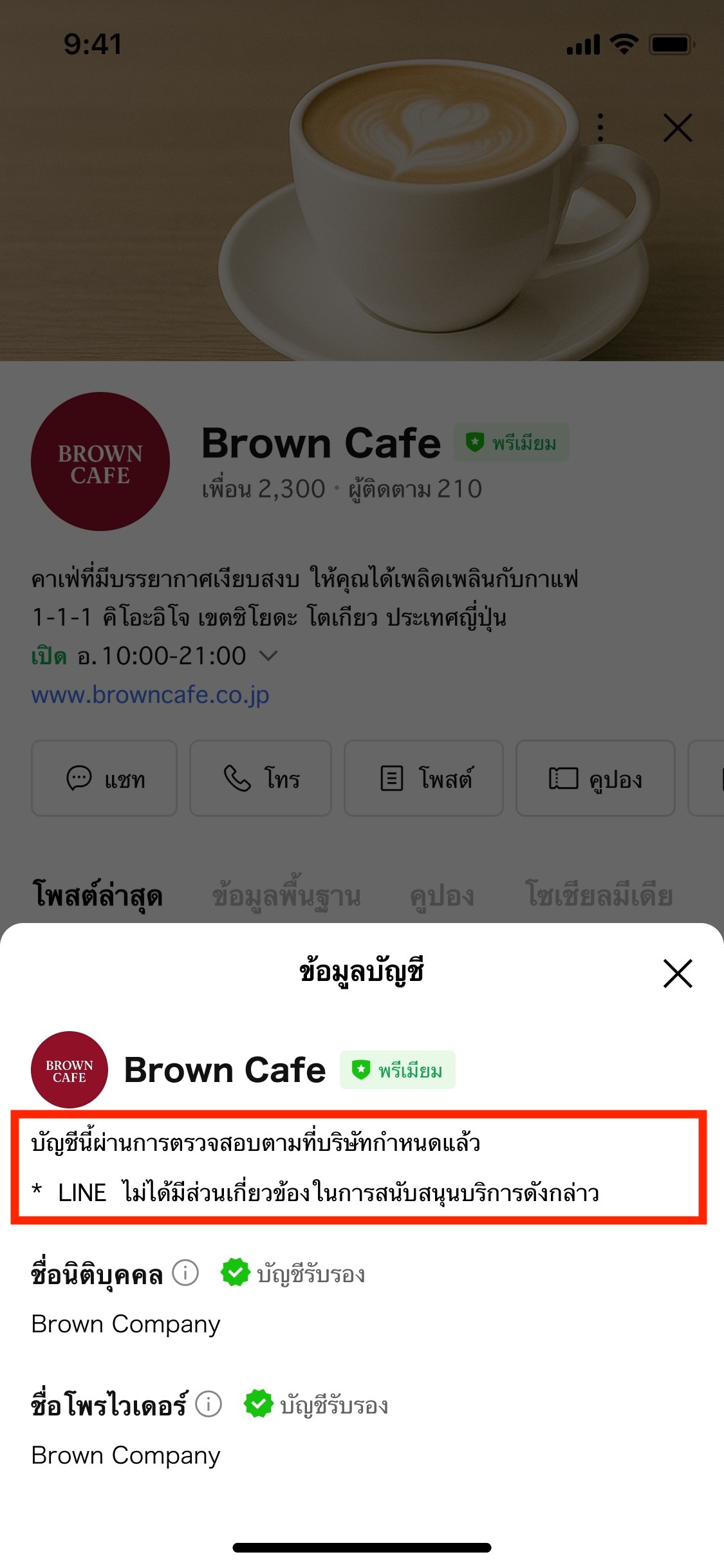Viewport: 724px width, 1568px height.
Task: Open the โพสต์ posts button
Action: coord(423,778)
